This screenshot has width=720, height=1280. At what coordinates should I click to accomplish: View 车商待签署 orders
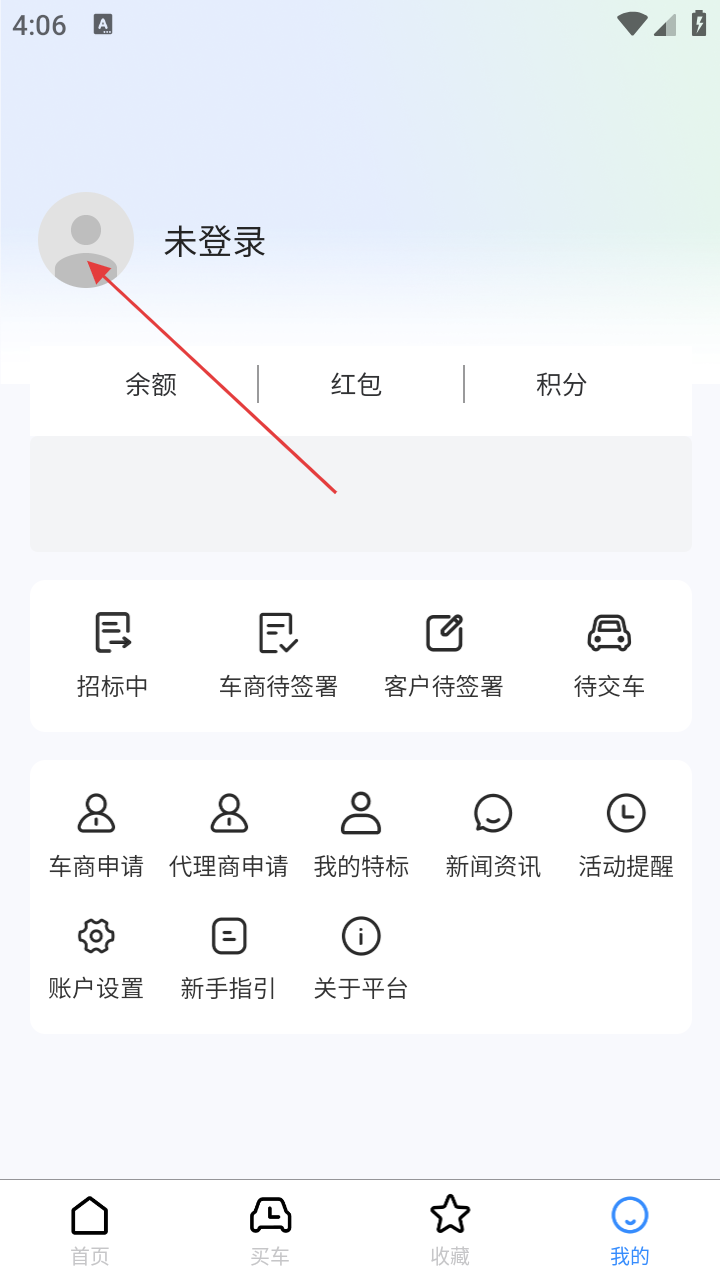pos(278,655)
